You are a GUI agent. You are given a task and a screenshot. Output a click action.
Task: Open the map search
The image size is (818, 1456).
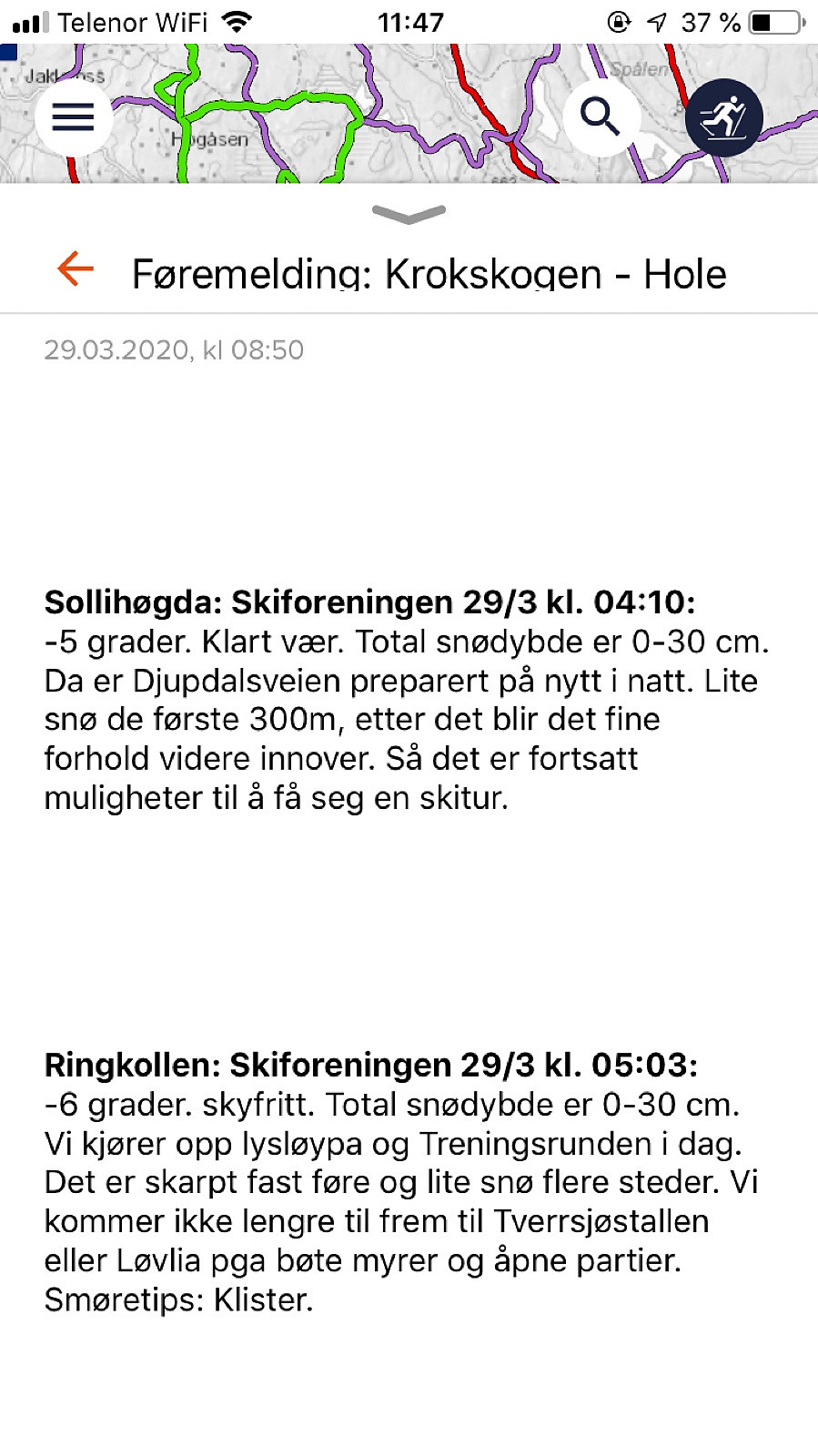coord(601,117)
